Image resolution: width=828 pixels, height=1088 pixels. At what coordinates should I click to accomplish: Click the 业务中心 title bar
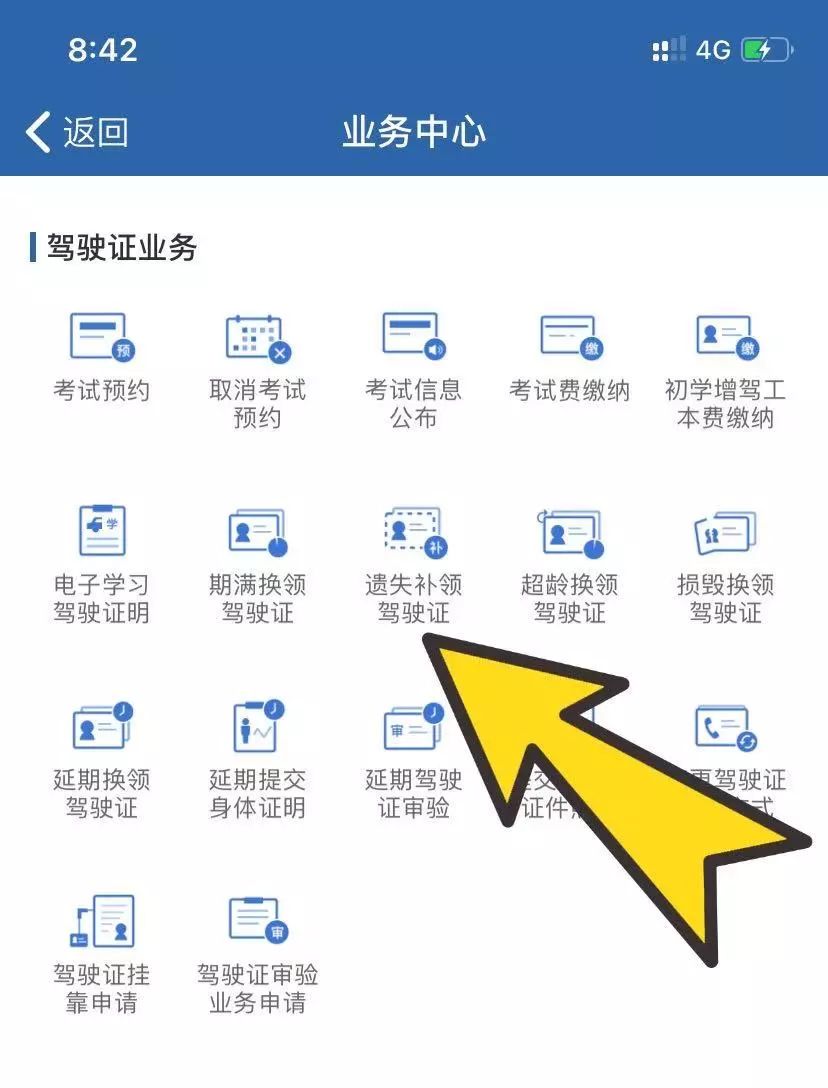point(414,131)
